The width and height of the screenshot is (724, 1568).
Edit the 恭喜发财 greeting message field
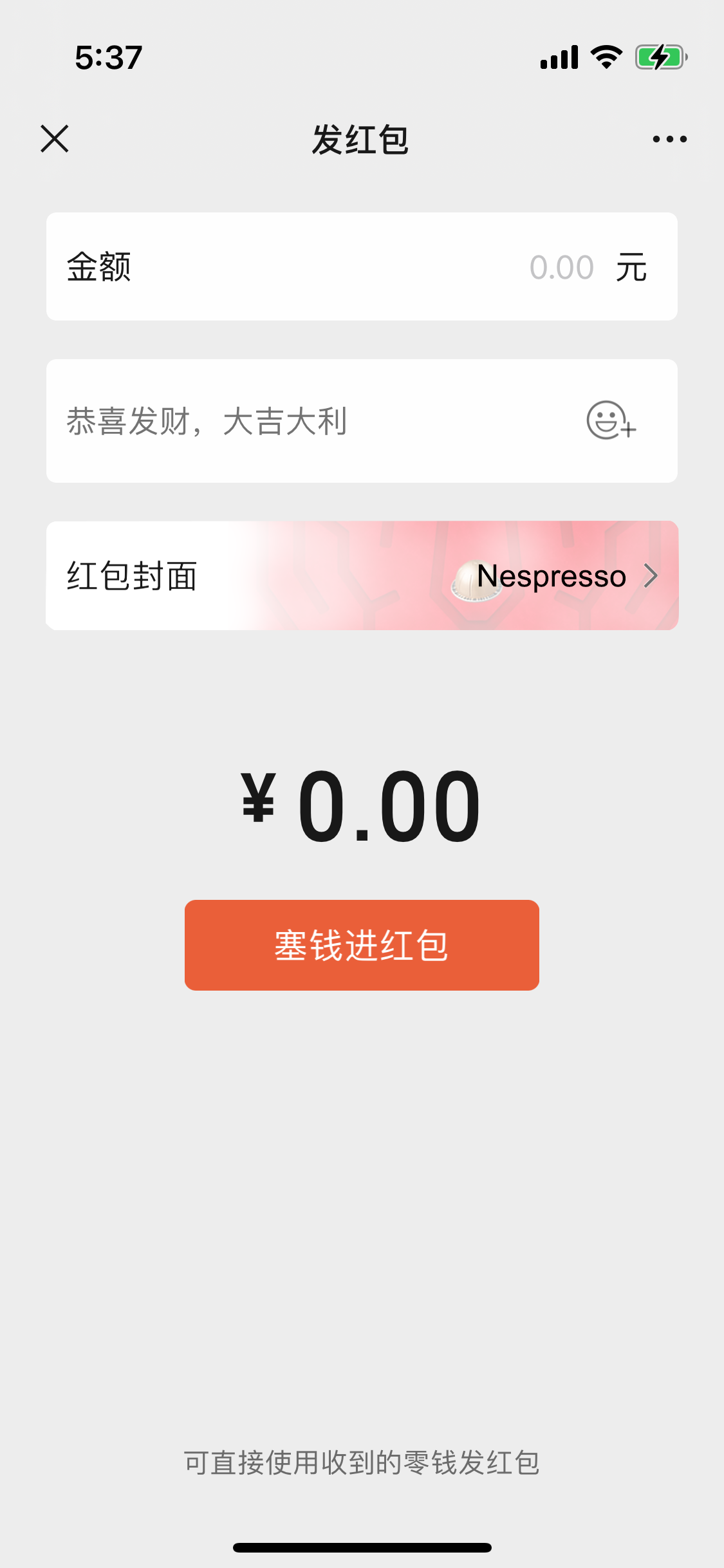(x=290, y=422)
